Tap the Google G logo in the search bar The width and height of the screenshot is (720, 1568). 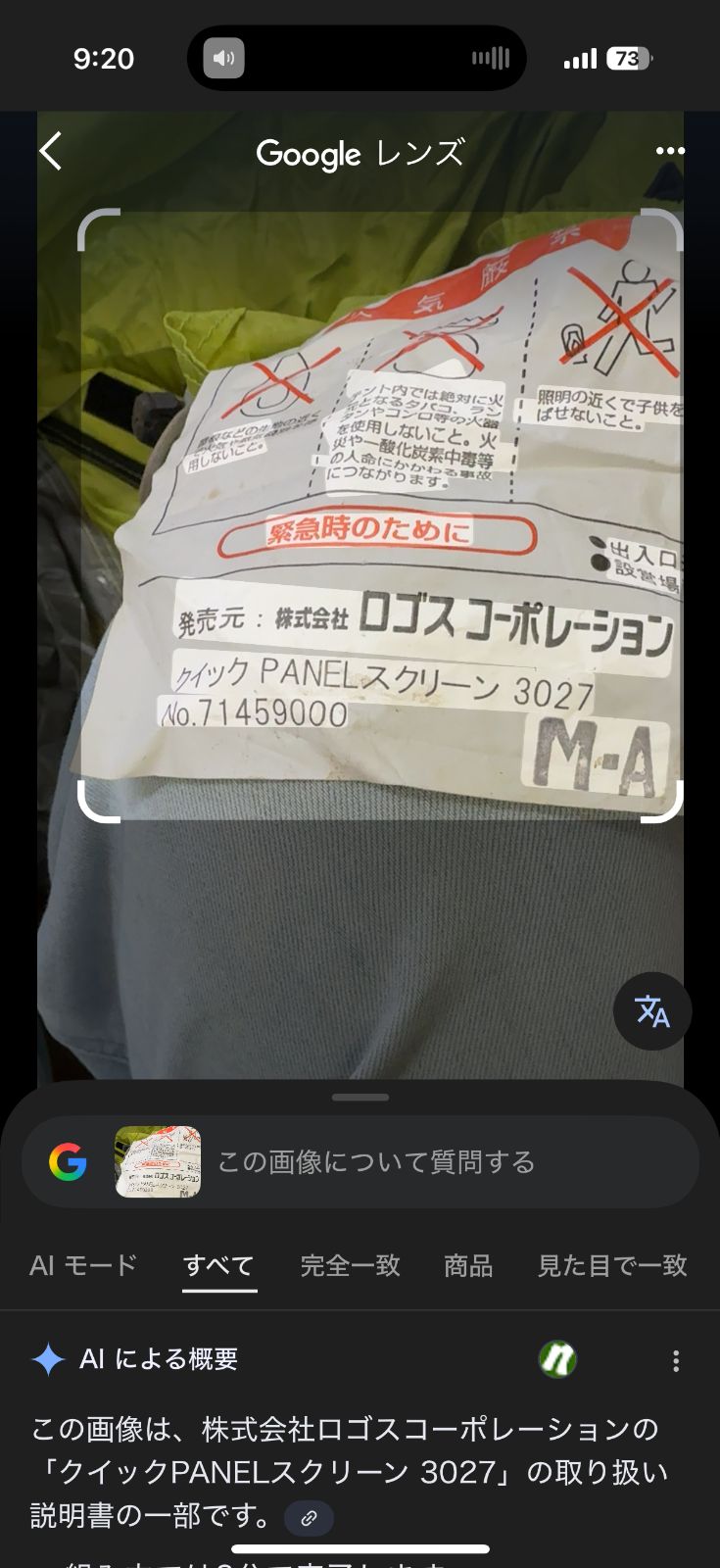tap(70, 1162)
